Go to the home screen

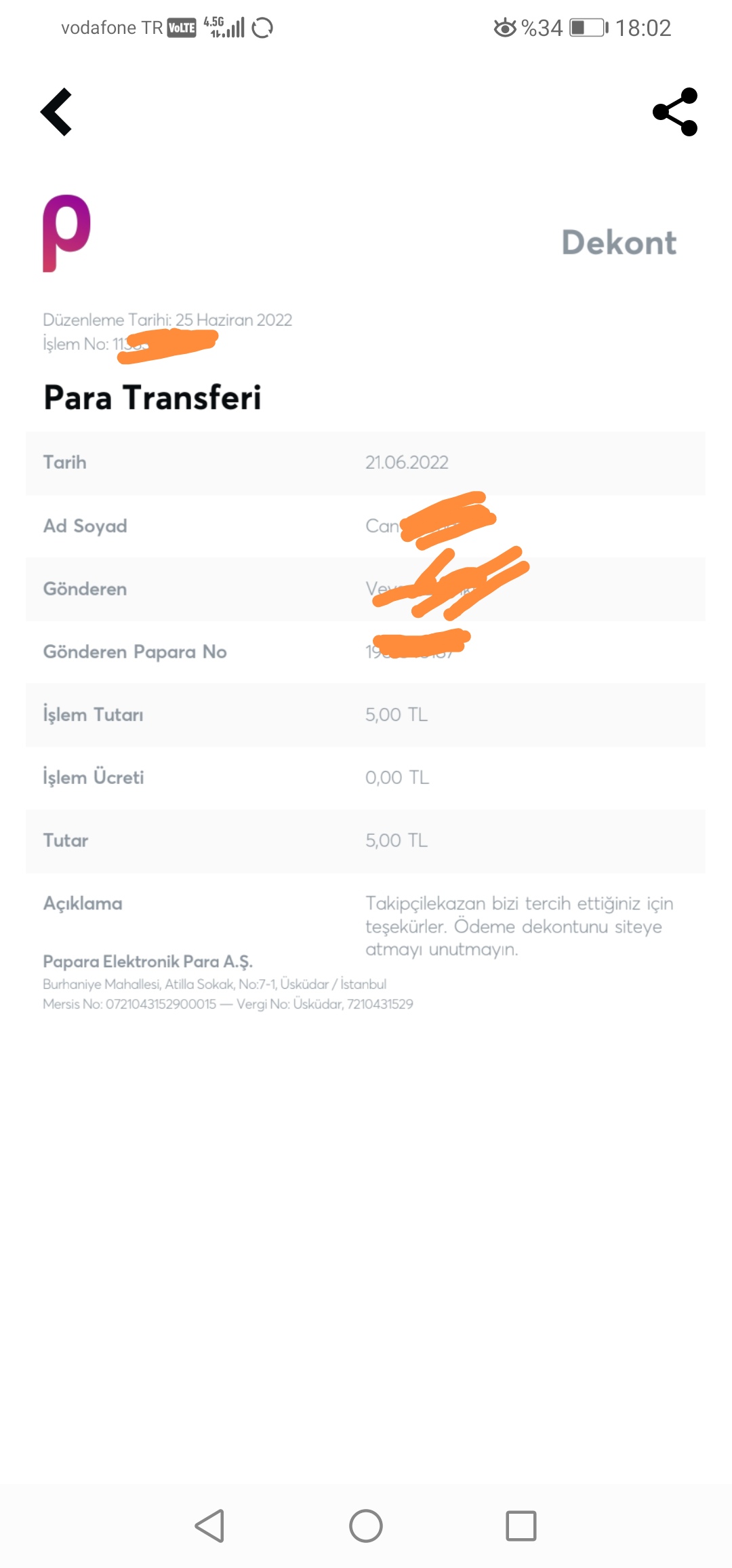366,1526
